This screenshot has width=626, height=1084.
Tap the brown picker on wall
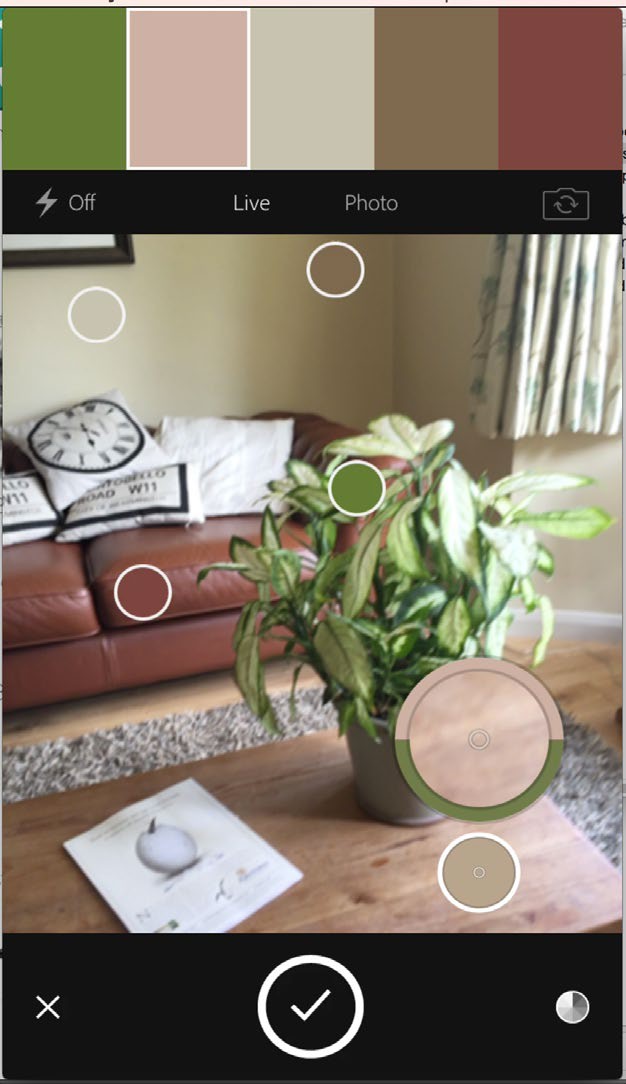click(335, 270)
